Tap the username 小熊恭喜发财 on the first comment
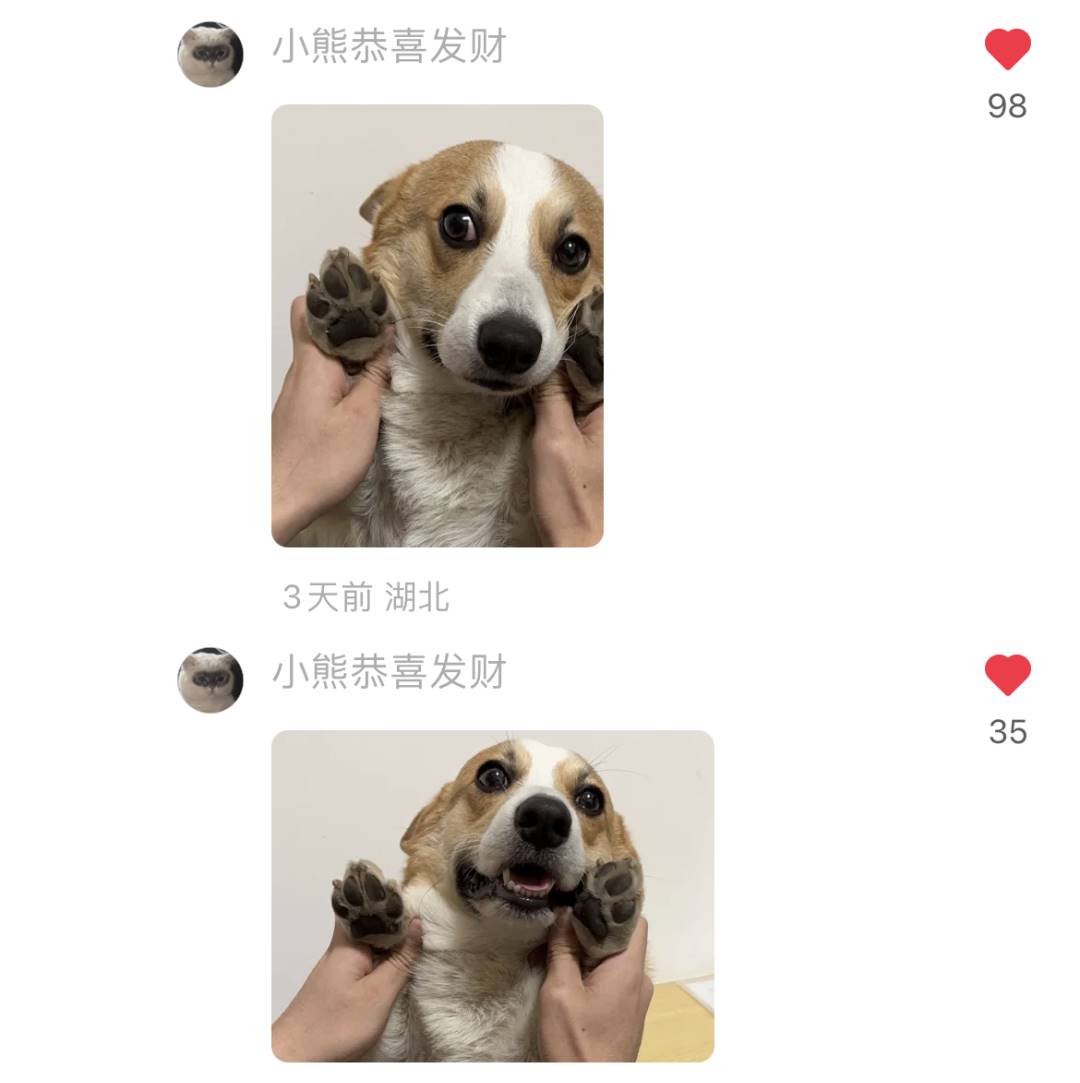1080x1083 pixels. click(389, 47)
